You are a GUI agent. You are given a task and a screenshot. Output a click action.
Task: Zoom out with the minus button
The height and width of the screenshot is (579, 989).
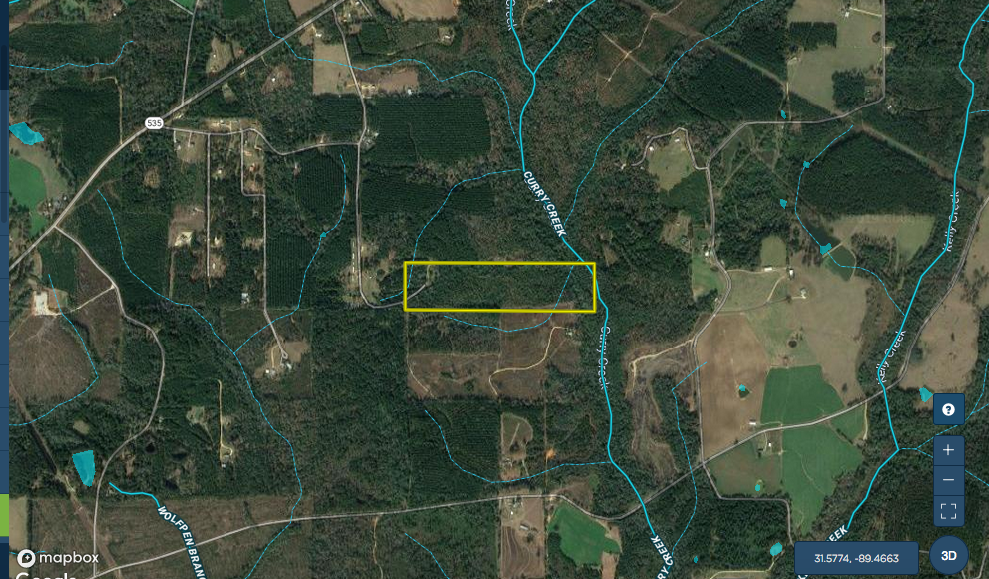click(948, 481)
